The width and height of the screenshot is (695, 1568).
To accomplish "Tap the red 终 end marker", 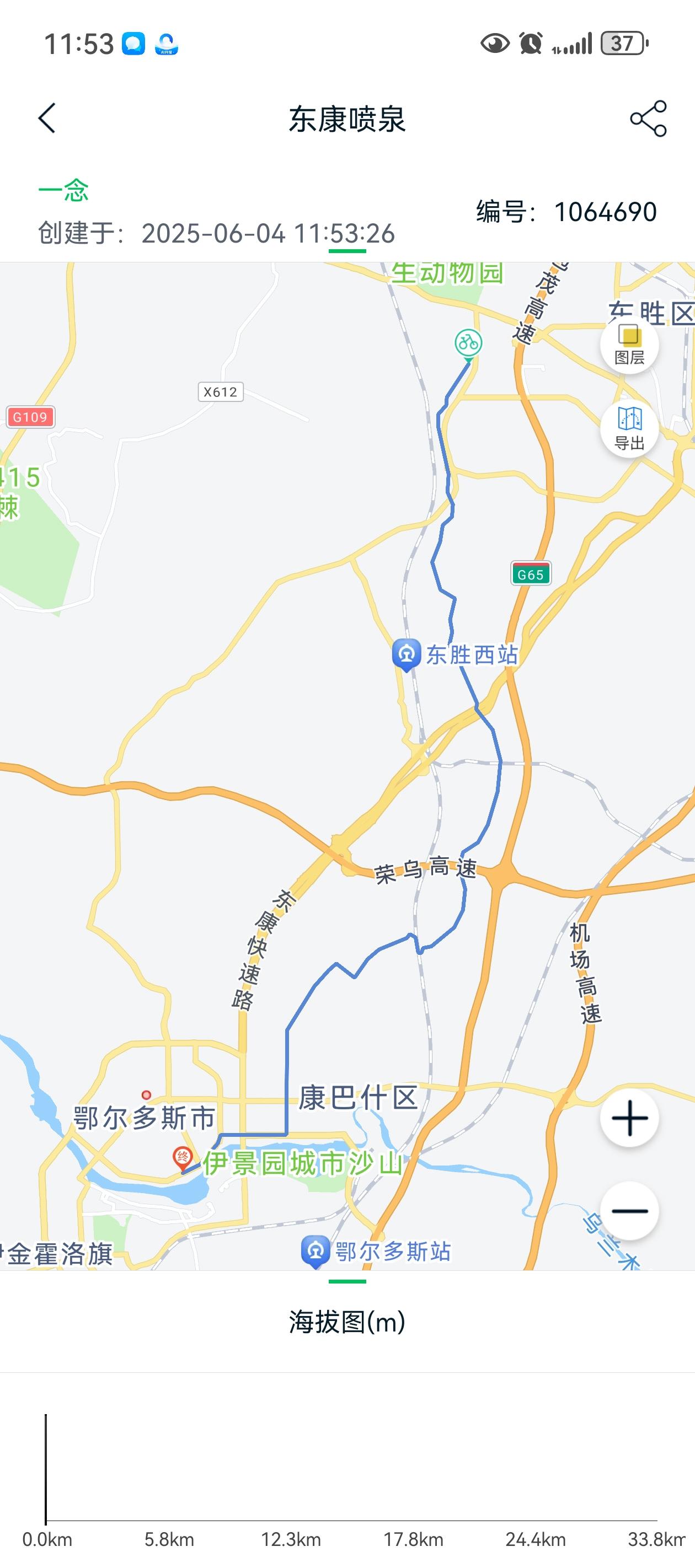I will coord(182,1157).
